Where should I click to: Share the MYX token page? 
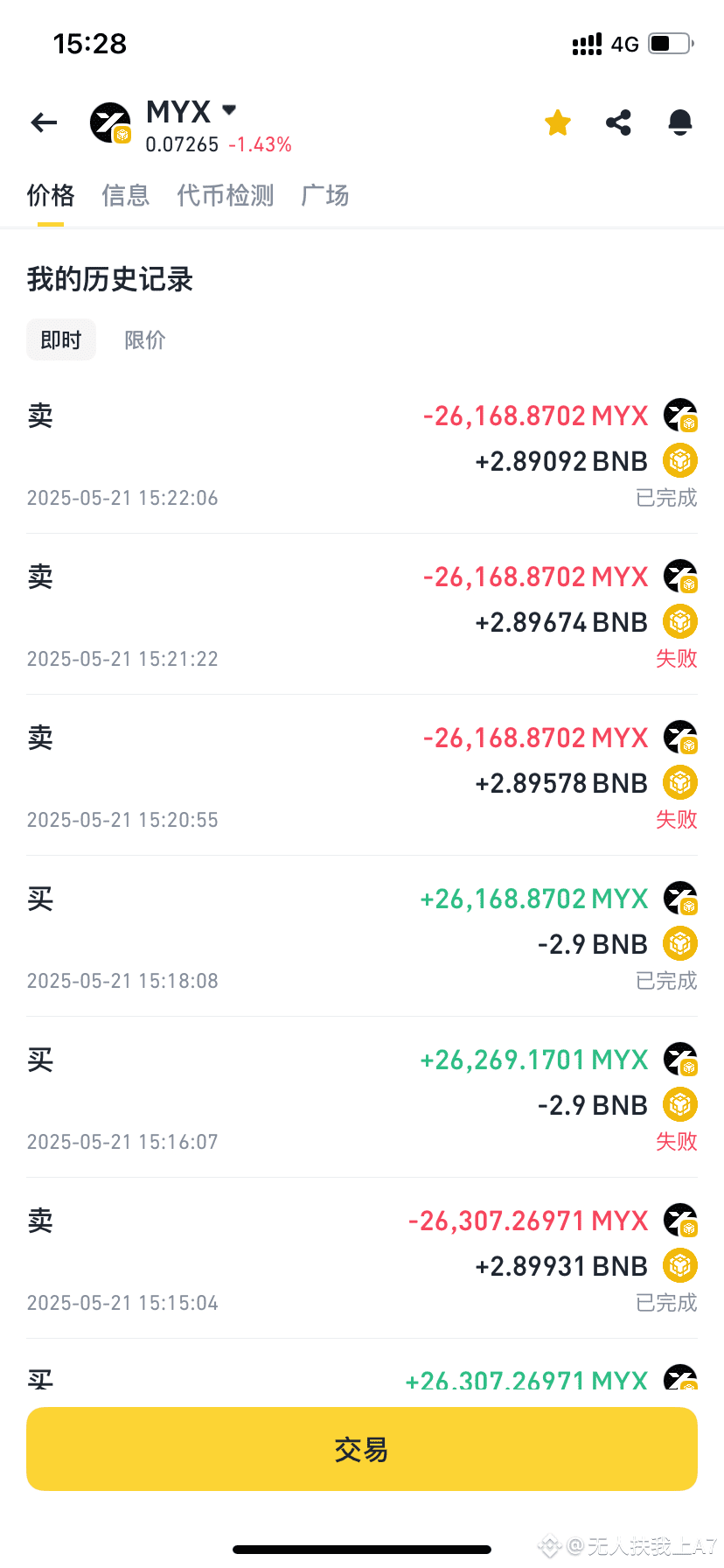click(619, 122)
